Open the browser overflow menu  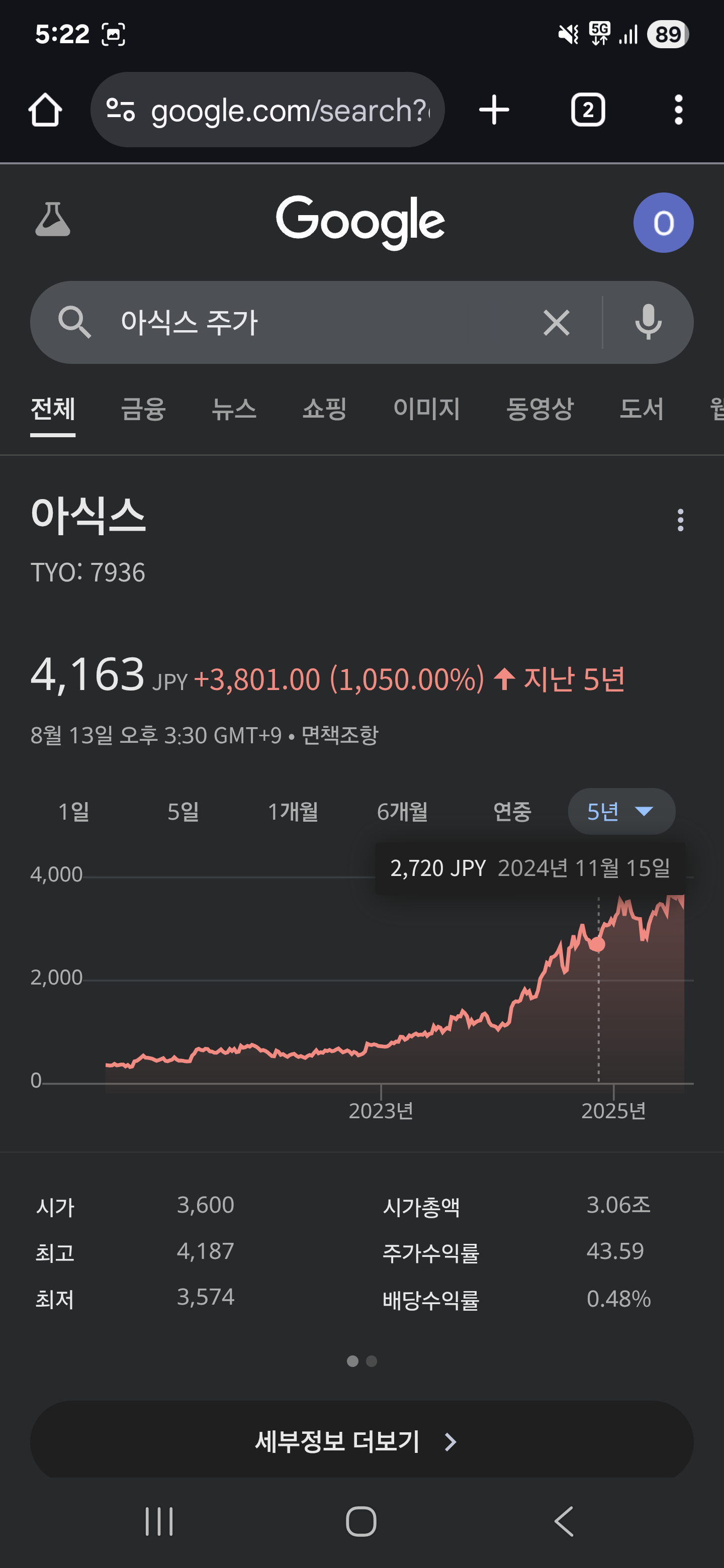coord(678,110)
